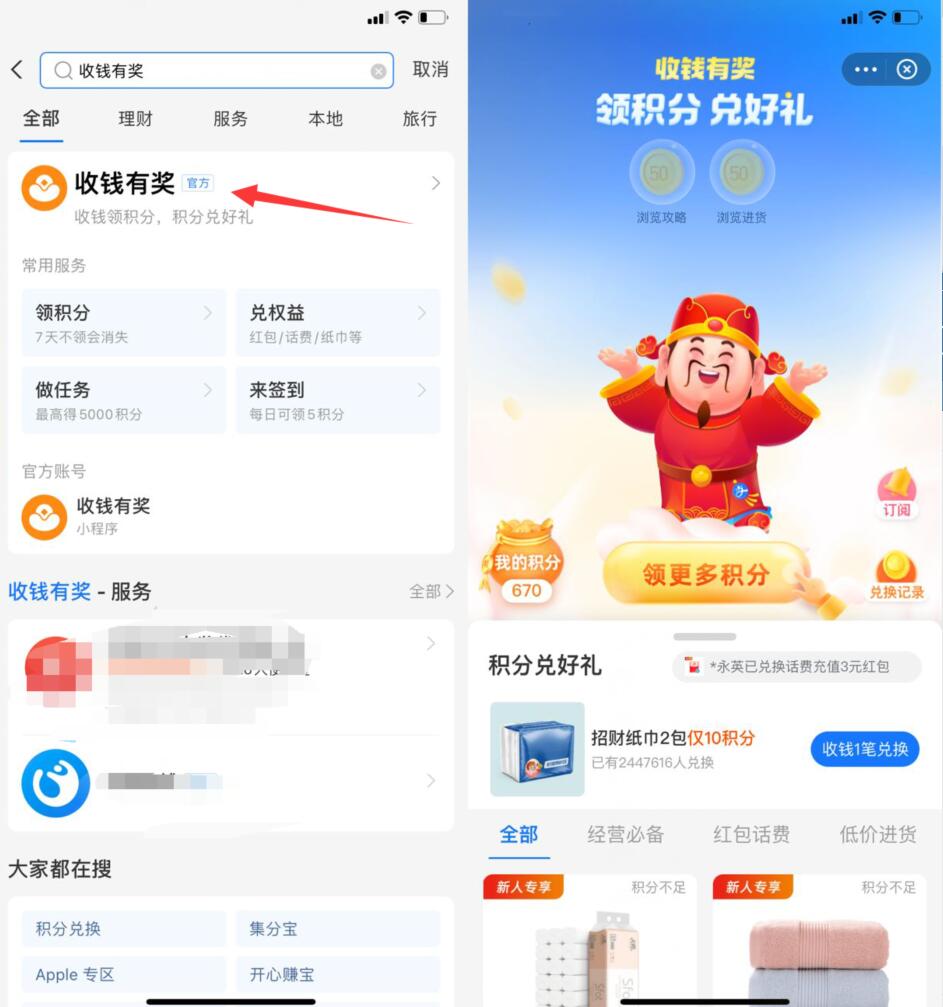Collect the 浏览攻略 points bubble

coord(661,174)
